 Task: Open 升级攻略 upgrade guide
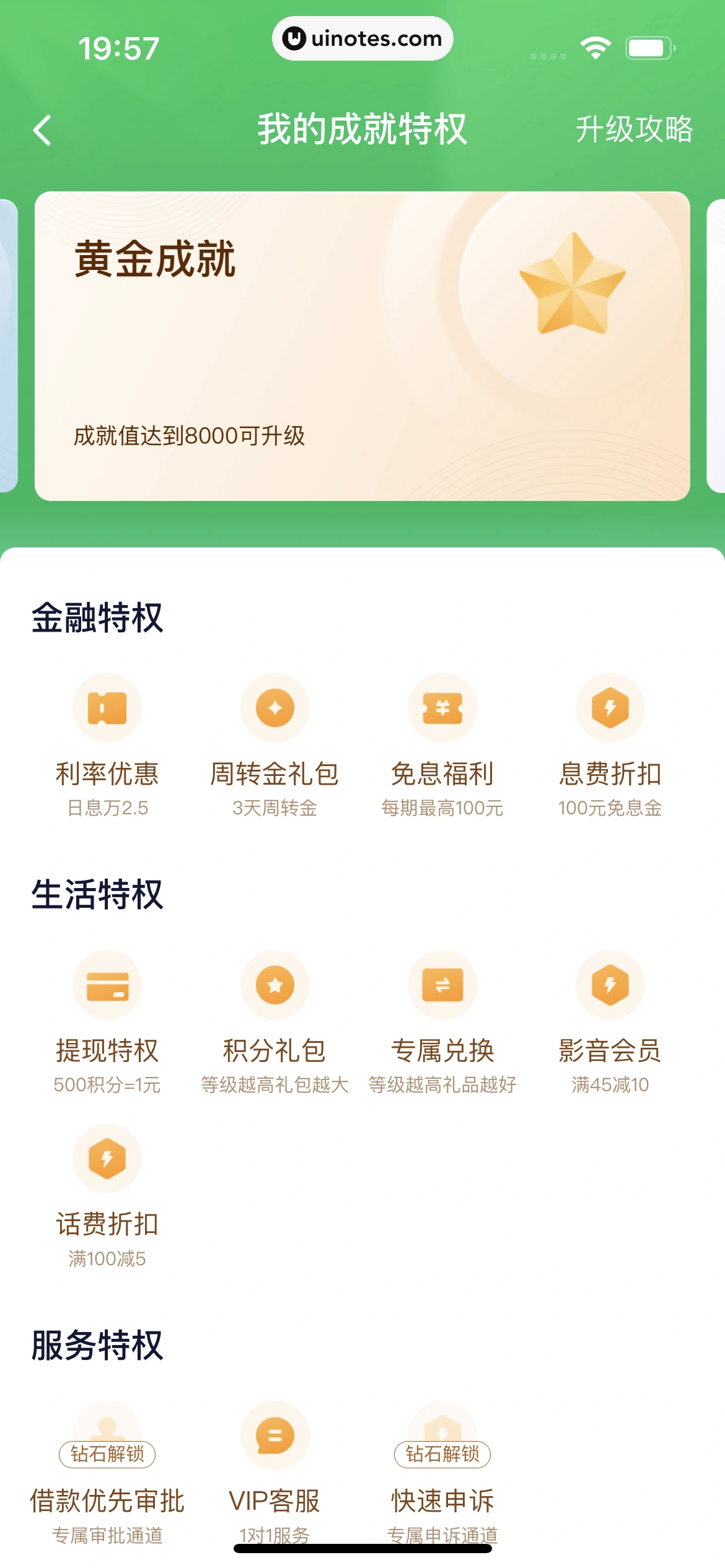(x=633, y=129)
